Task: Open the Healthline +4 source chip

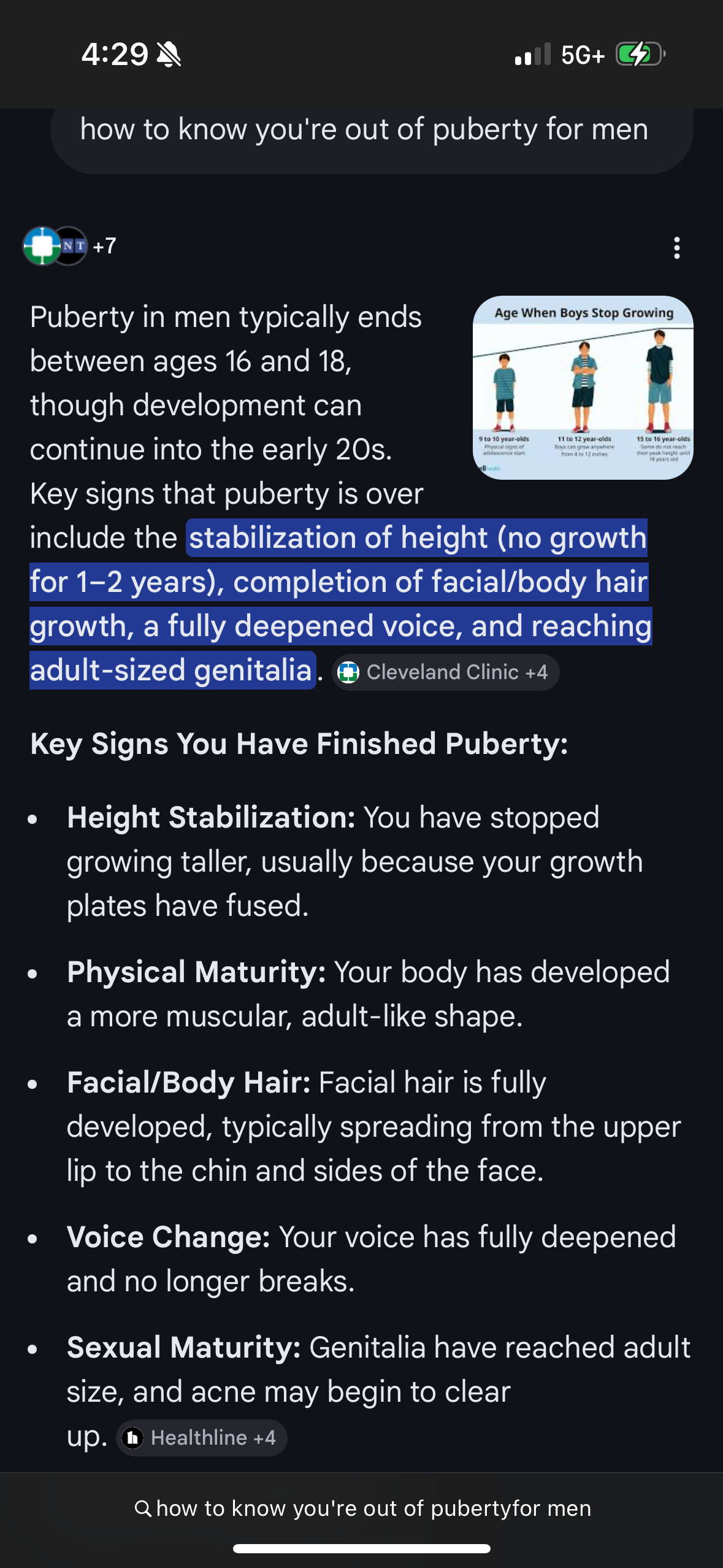Action: click(x=201, y=1437)
